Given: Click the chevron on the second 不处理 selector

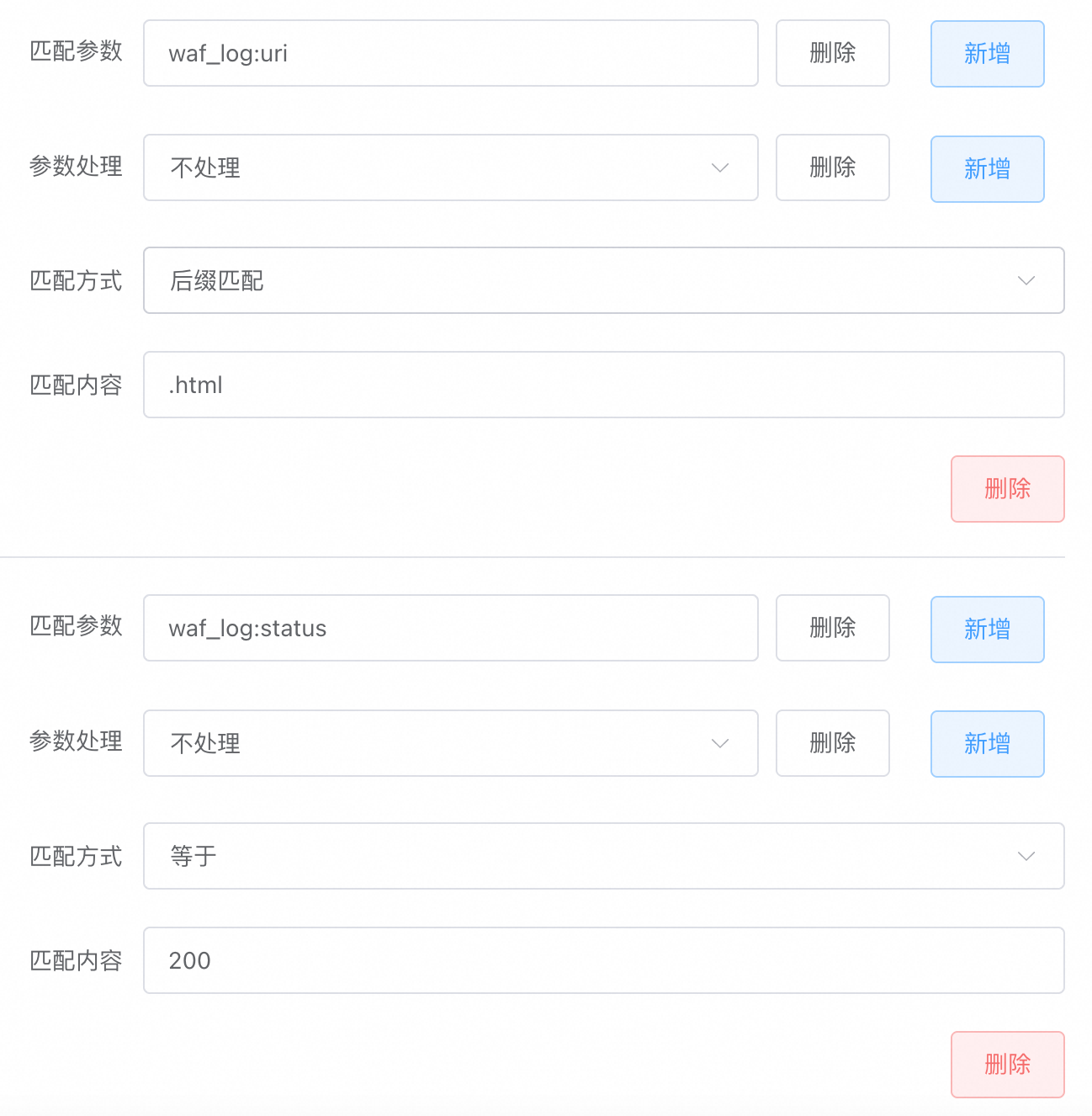Looking at the screenshot, I should pos(719,743).
